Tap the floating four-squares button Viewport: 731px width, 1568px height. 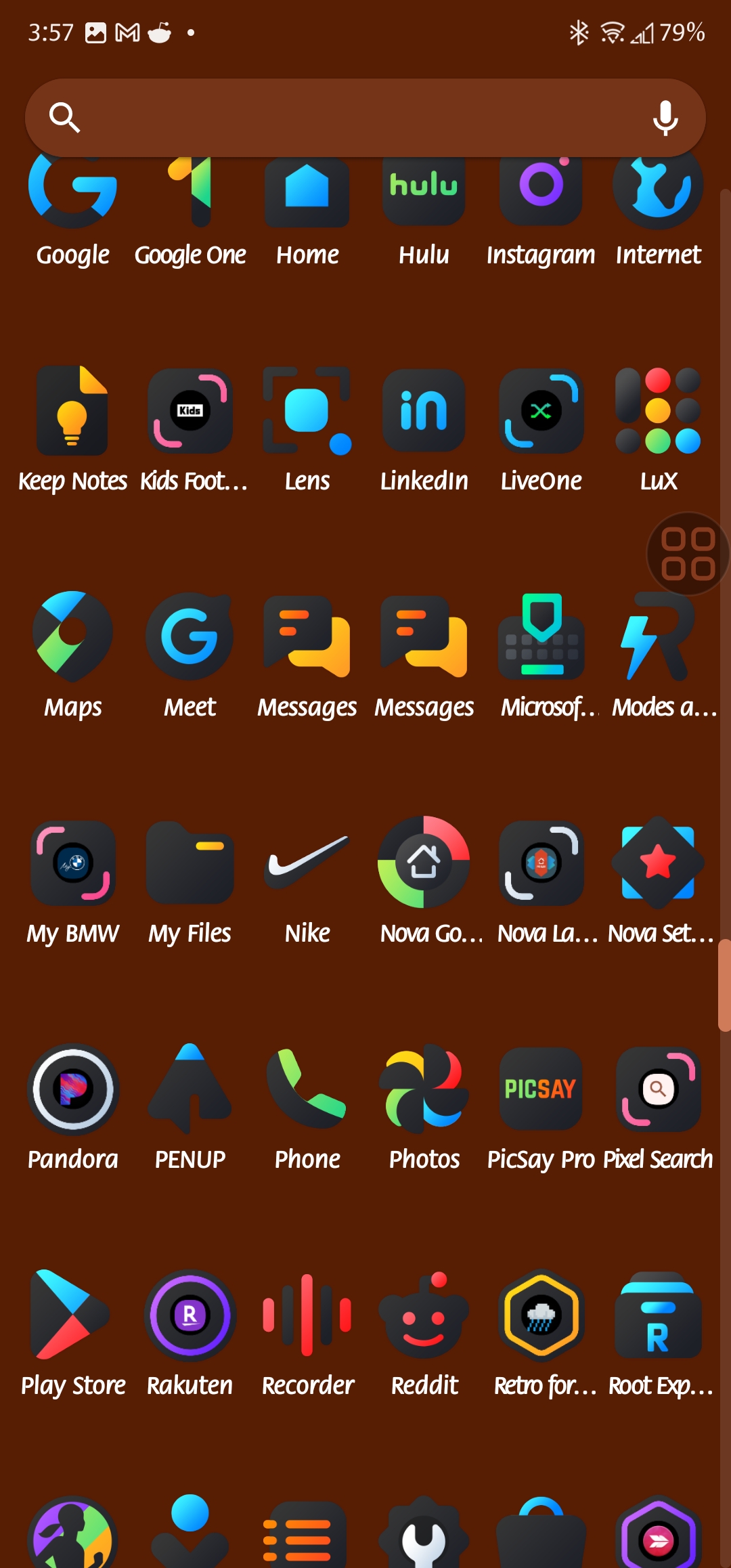point(688,554)
